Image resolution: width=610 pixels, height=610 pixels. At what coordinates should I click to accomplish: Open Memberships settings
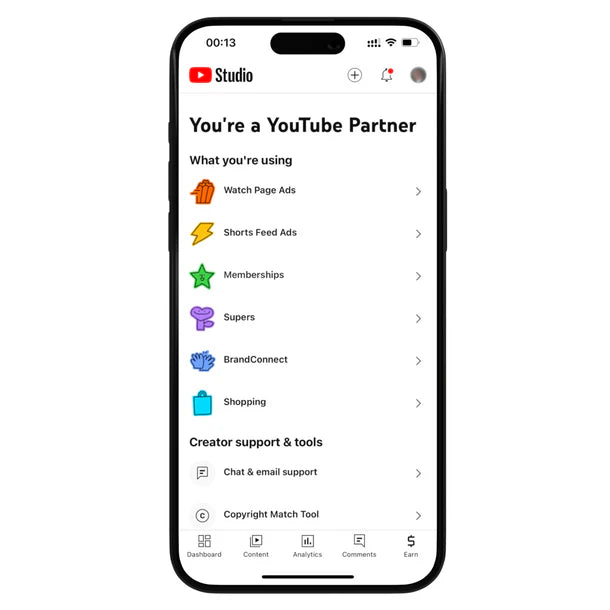tap(305, 276)
